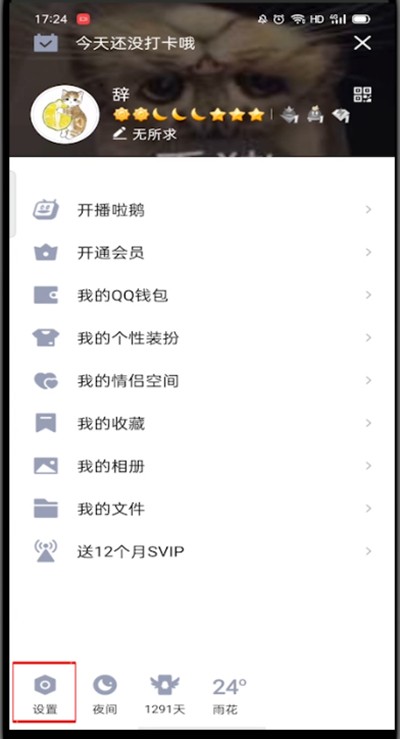The height and width of the screenshot is (739, 400).
Task: Open 我的相册 album
Action: tap(202, 466)
